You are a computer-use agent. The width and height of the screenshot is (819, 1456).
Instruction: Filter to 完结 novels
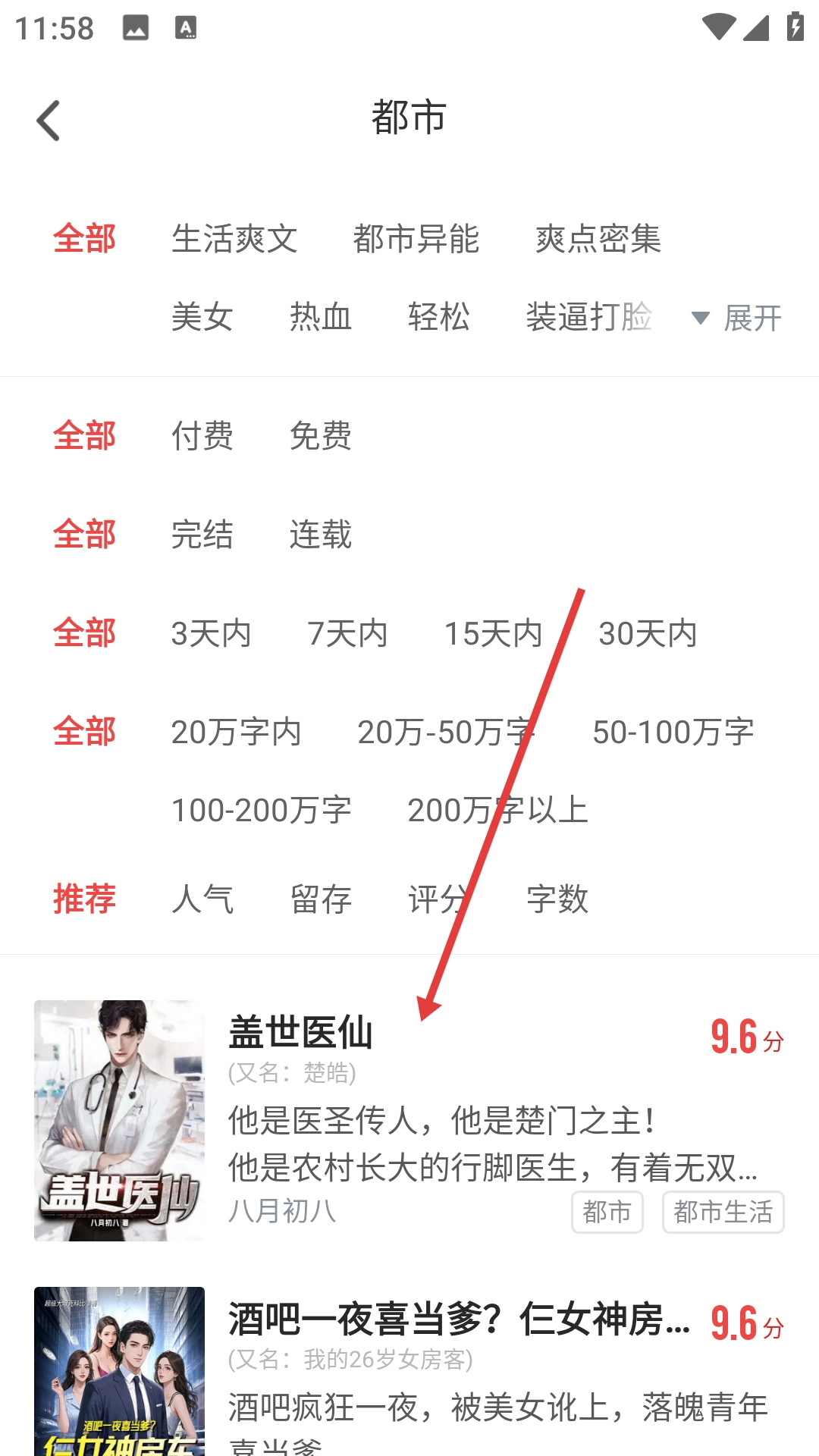tap(202, 535)
